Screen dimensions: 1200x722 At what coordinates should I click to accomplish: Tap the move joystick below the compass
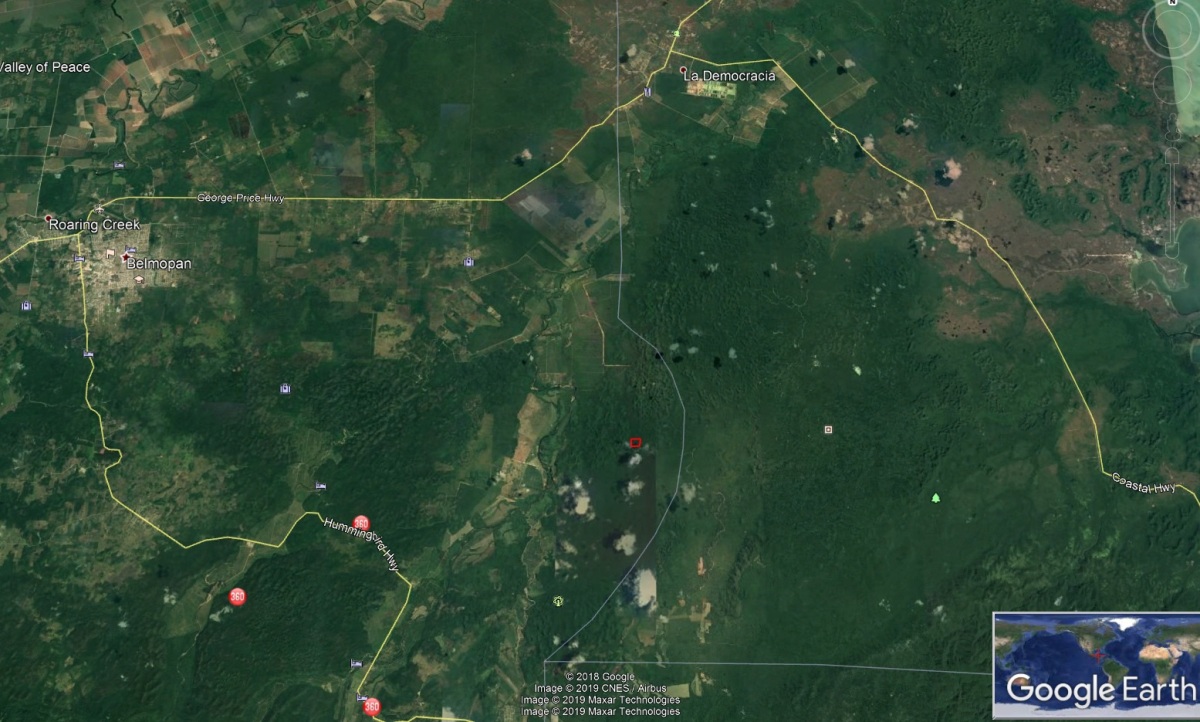1172,84
